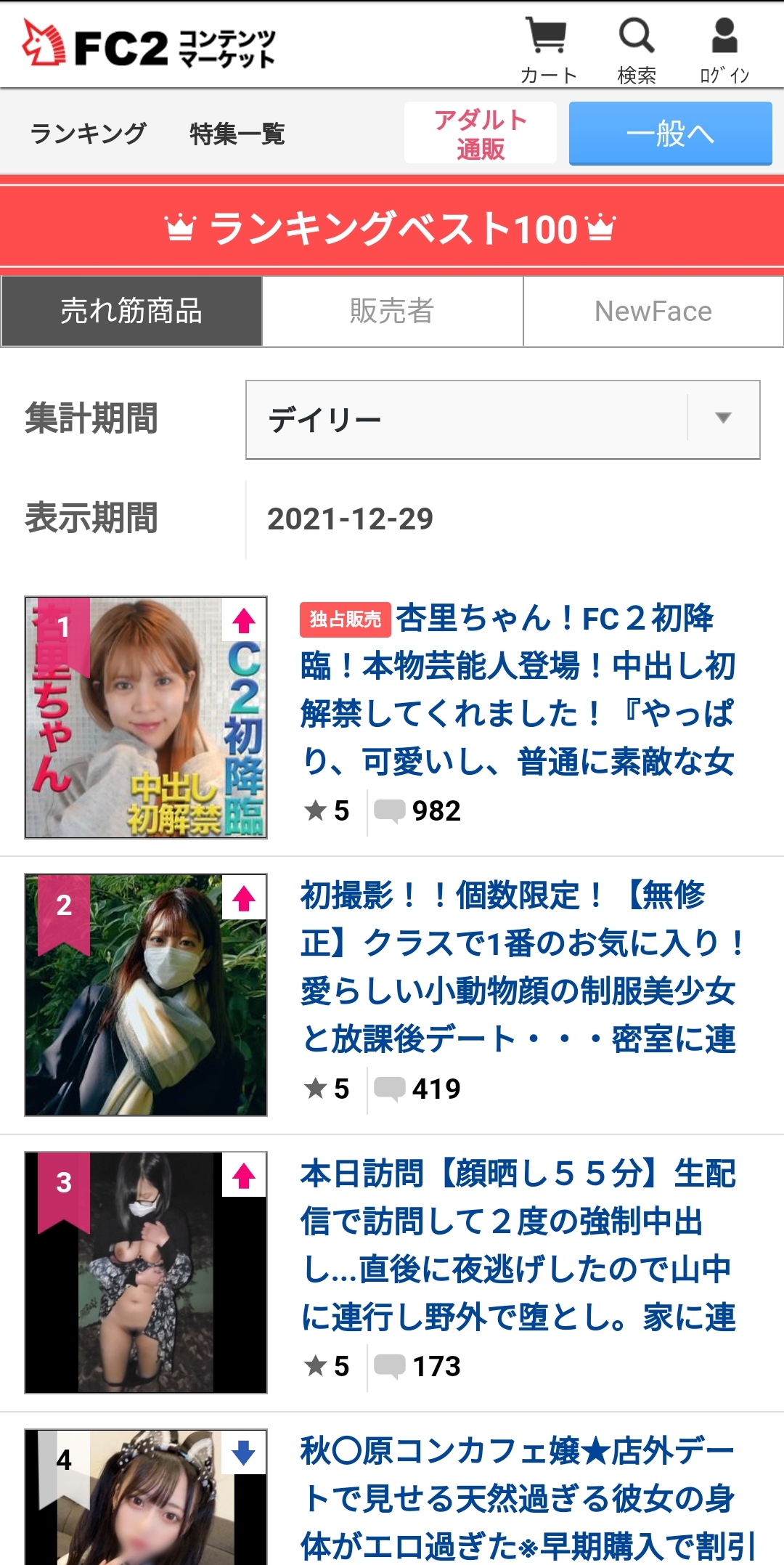Open search (検索)
The image size is (784, 1565).
(637, 50)
